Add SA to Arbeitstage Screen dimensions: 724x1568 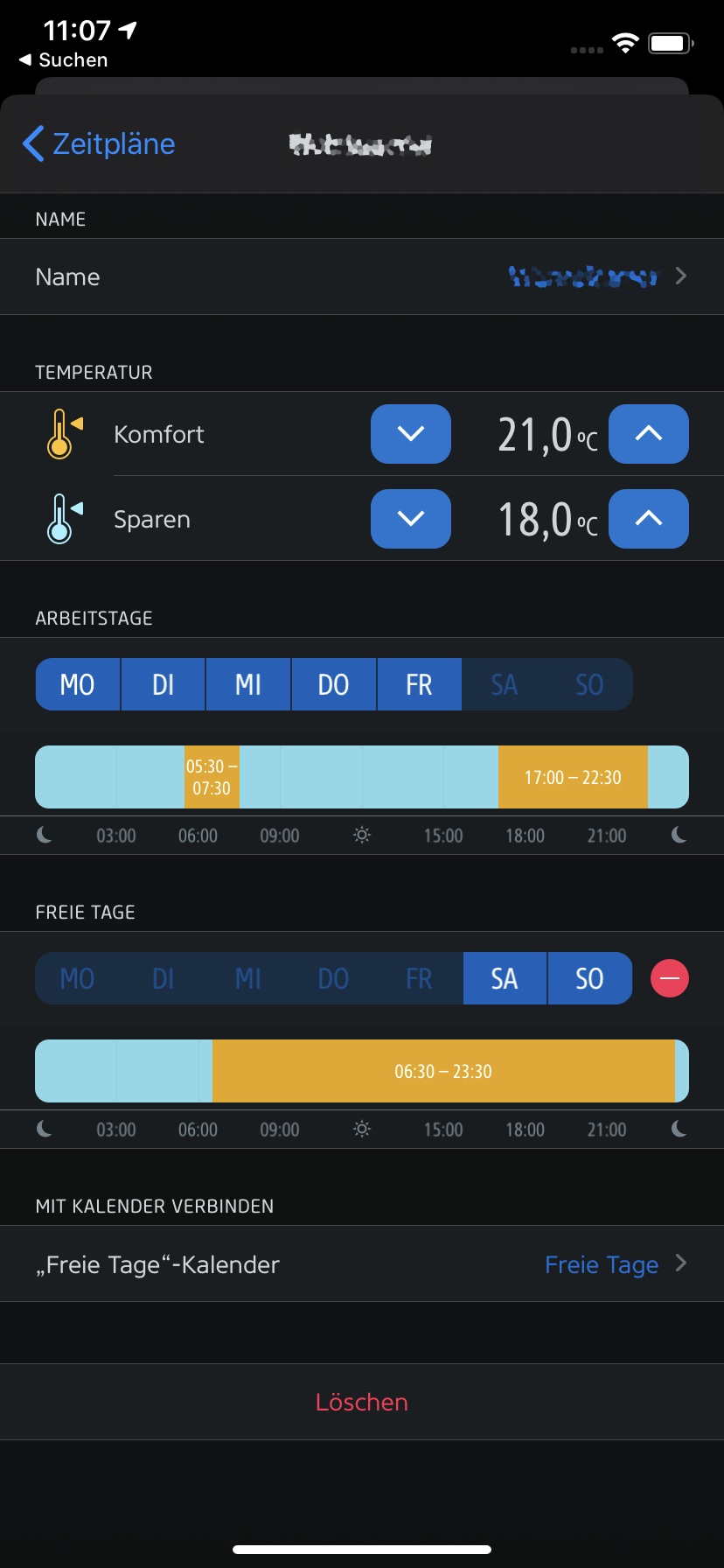(x=504, y=684)
